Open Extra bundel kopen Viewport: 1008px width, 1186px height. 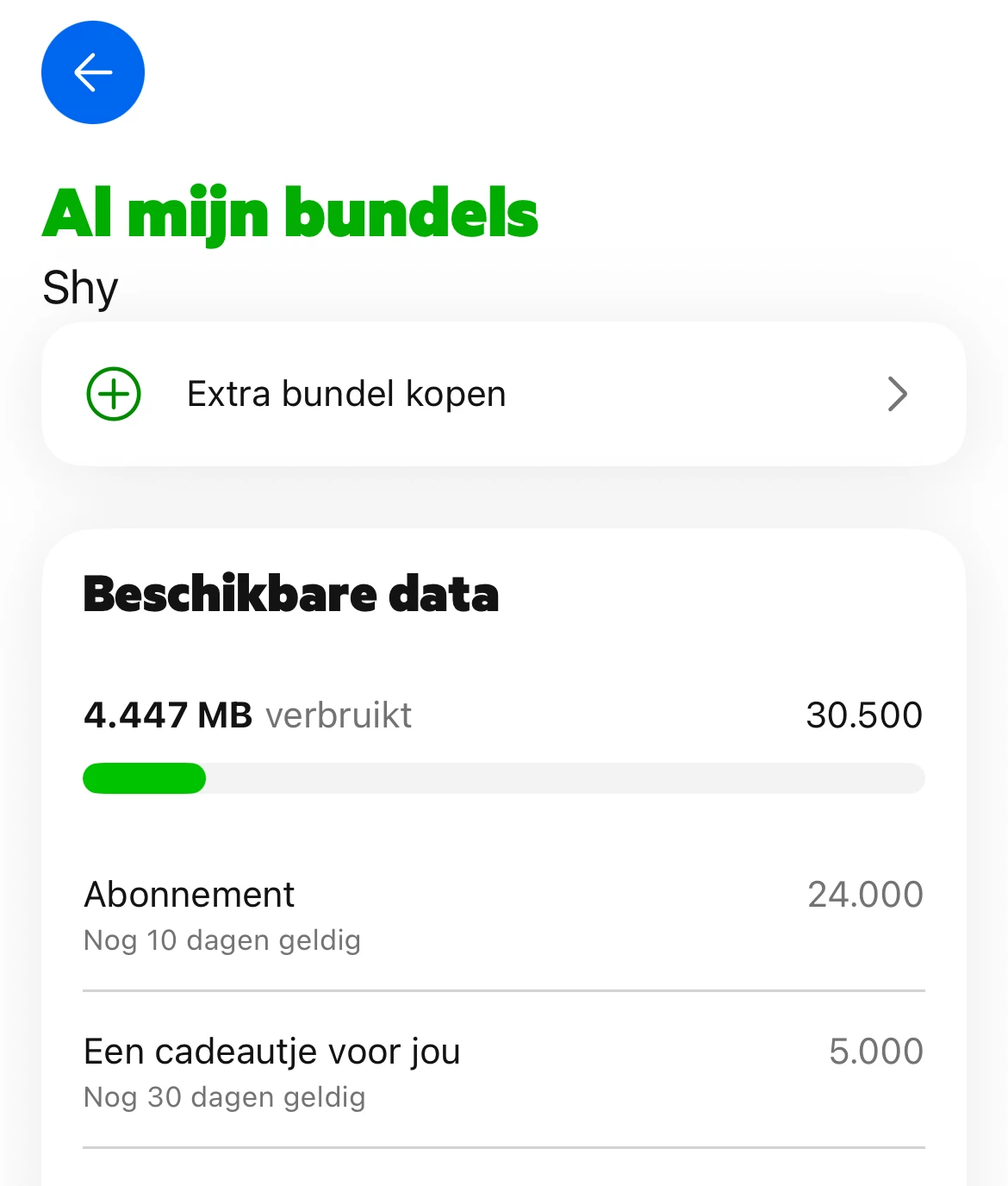[503, 394]
